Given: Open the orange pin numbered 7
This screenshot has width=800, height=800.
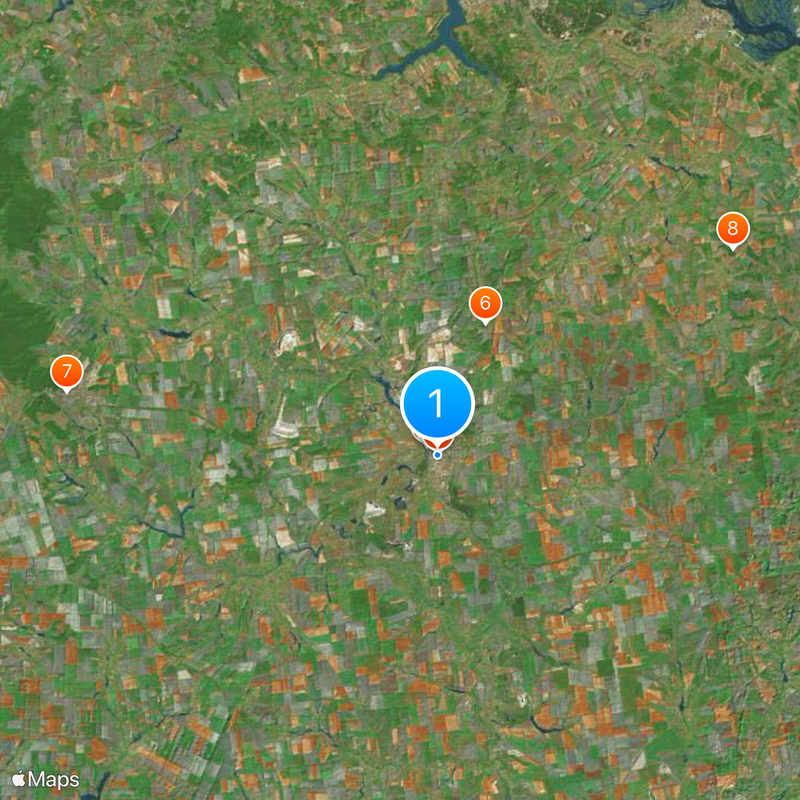Looking at the screenshot, I should point(66,373).
